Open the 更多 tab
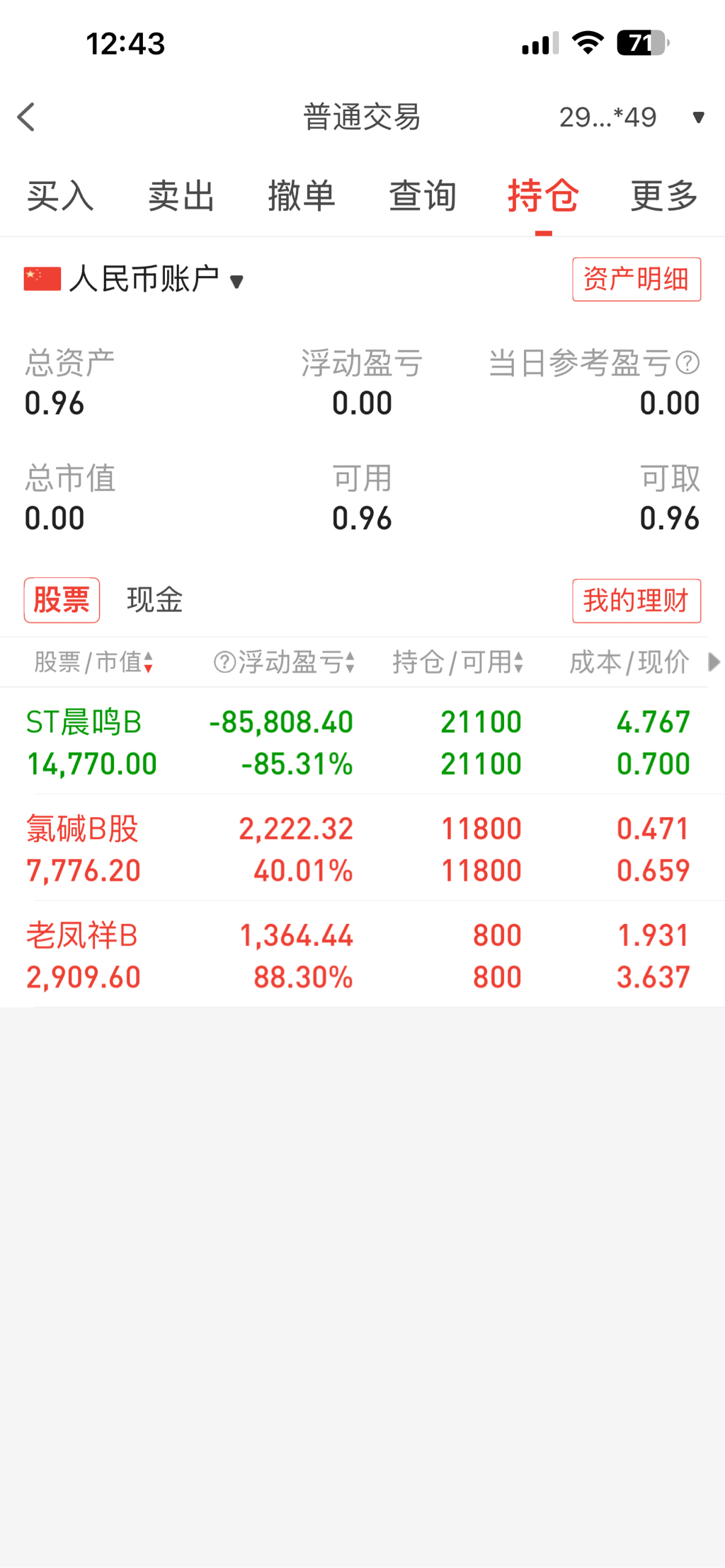The image size is (725, 1568). (664, 196)
